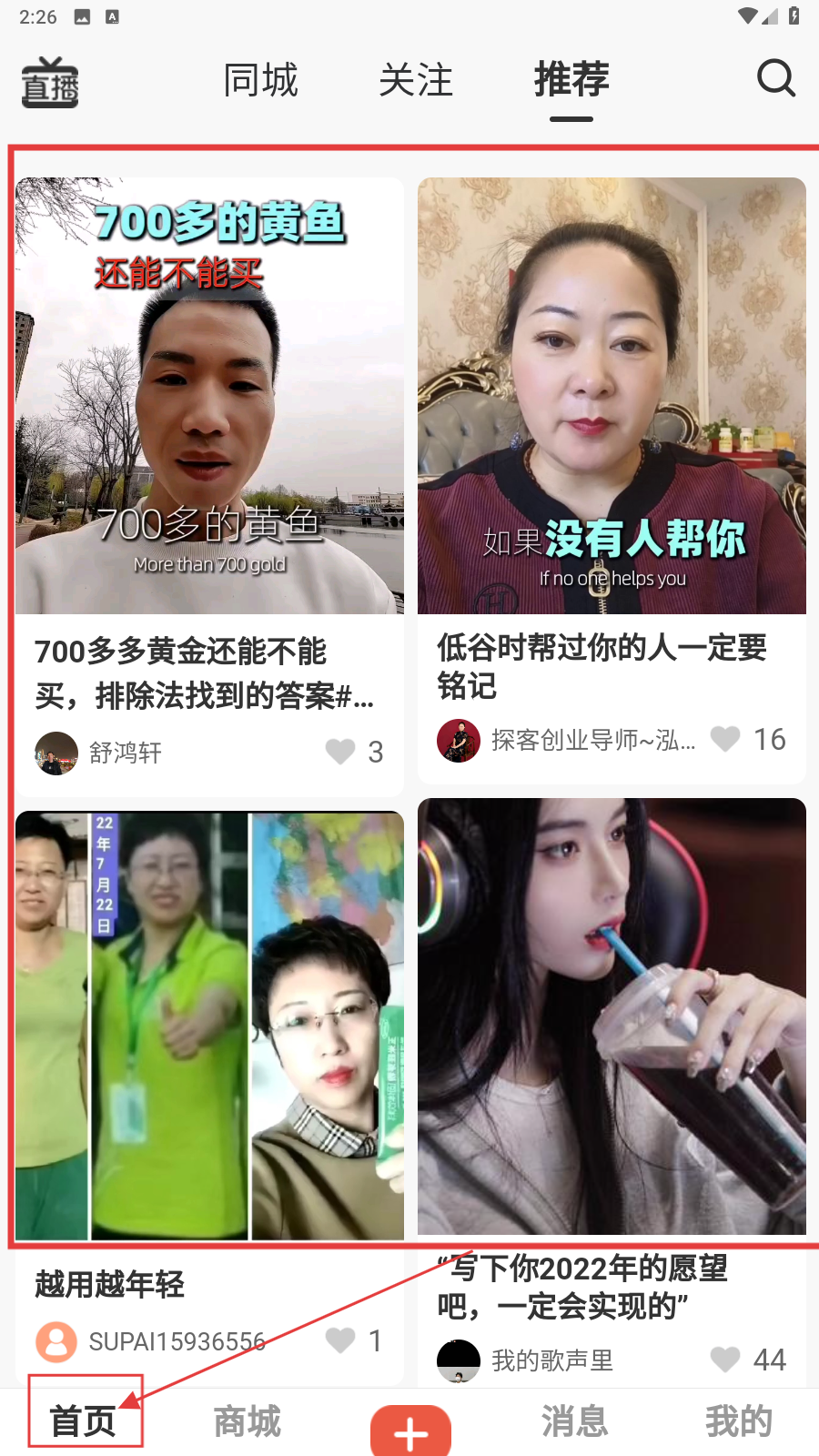This screenshot has width=819, height=1456.
Task: Open the 商城 tab
Action: pyautogui.click(x=247, y=1421)
